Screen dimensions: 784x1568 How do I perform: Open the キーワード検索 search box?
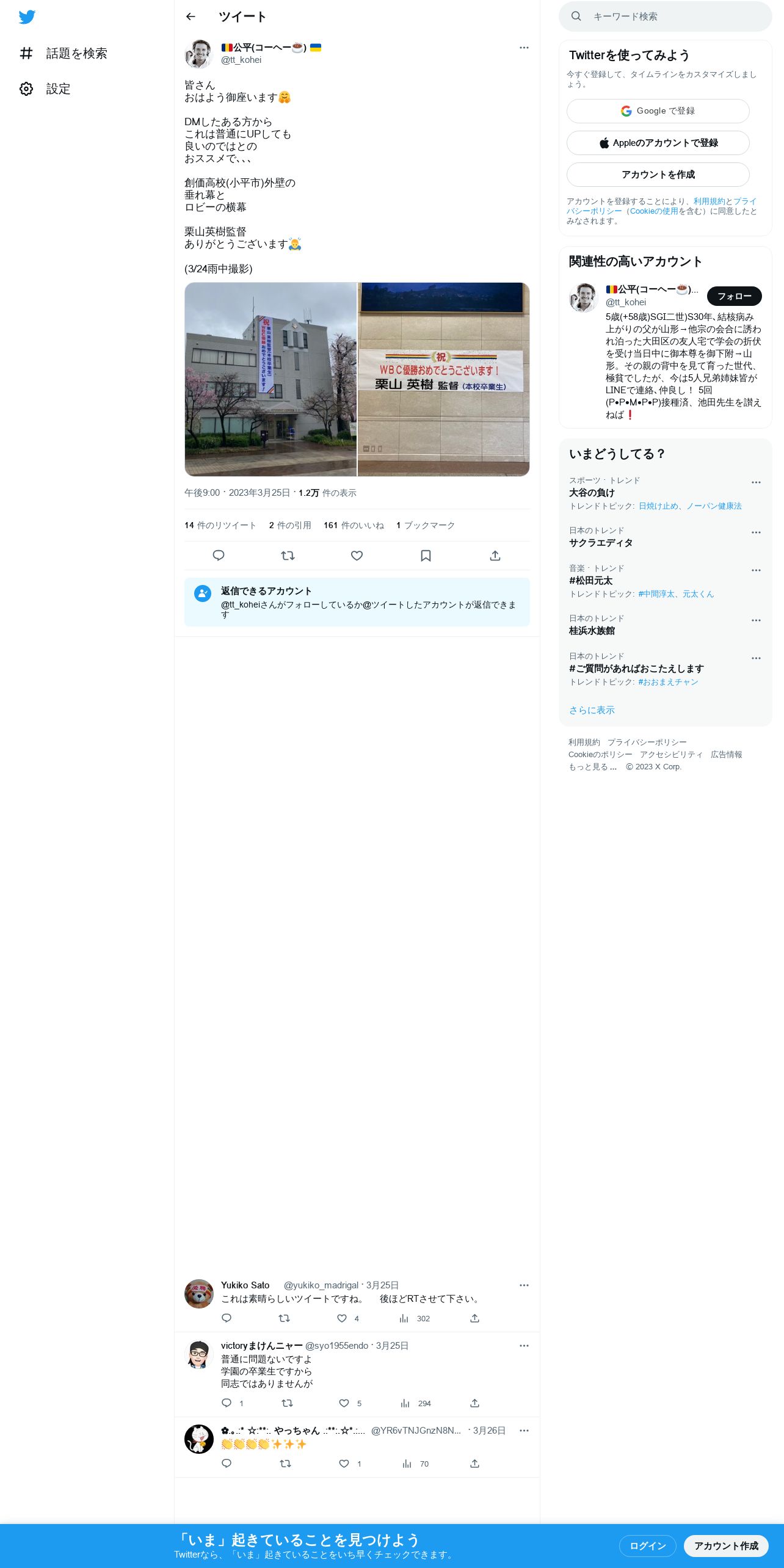(666, 16)
